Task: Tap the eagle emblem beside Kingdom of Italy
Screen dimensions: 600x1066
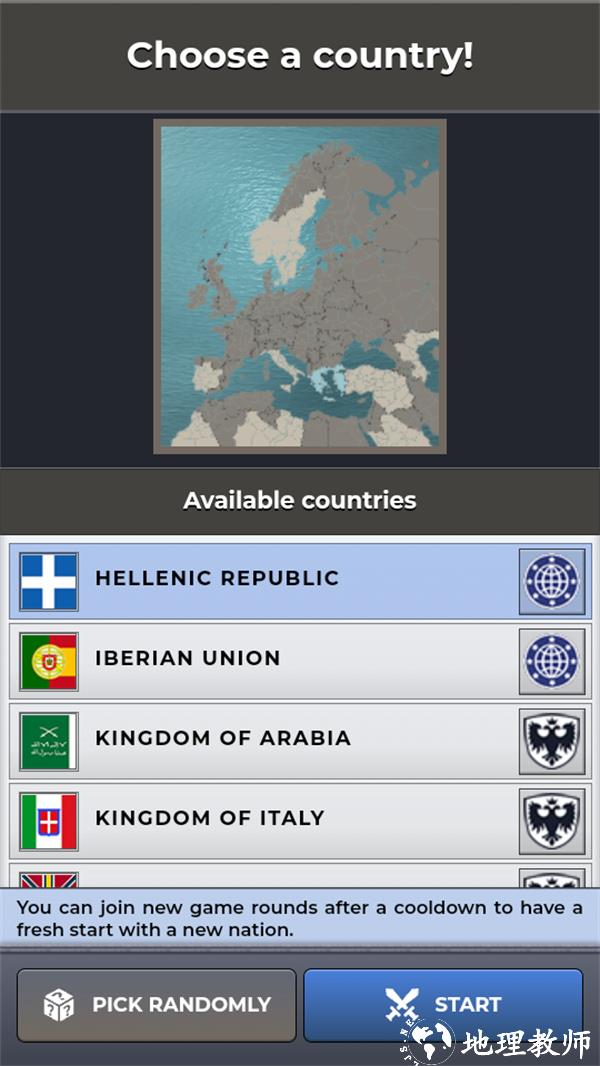Action: point(552,820)
